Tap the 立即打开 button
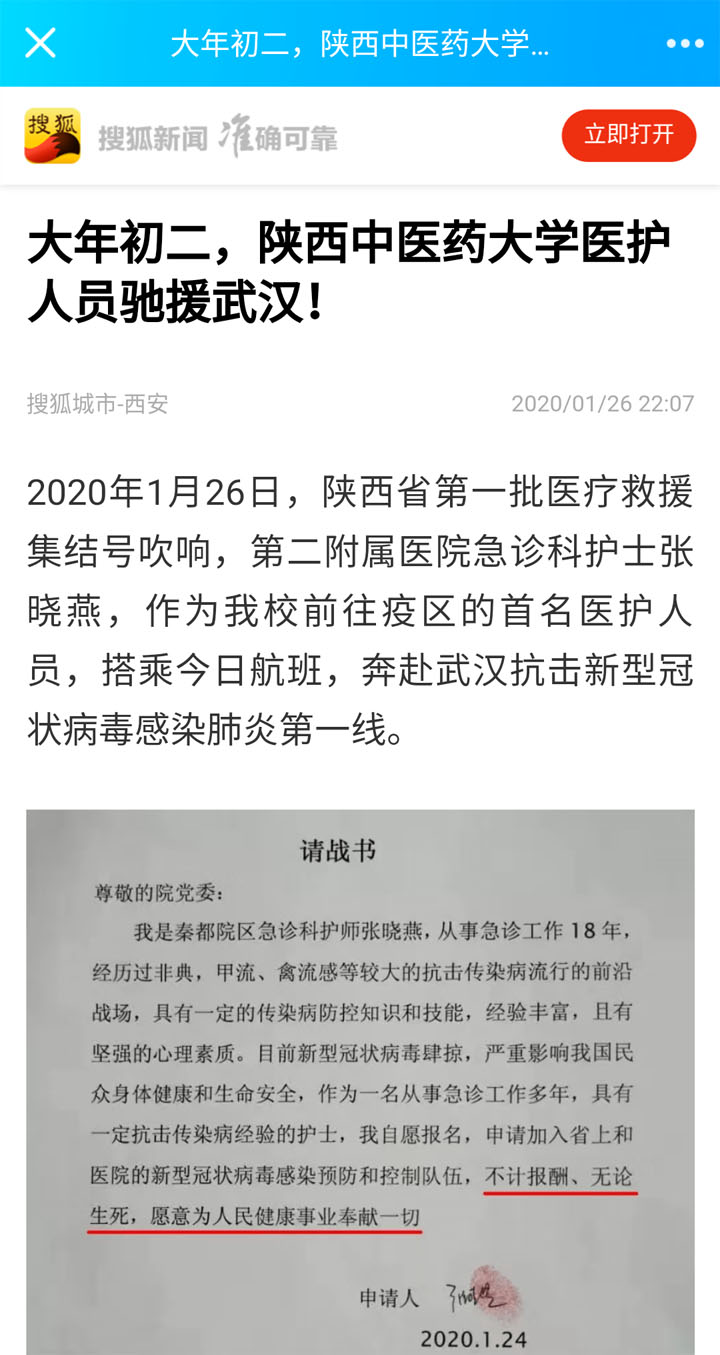This screenshot has width=720, height=1355. [x=629, y=135]
